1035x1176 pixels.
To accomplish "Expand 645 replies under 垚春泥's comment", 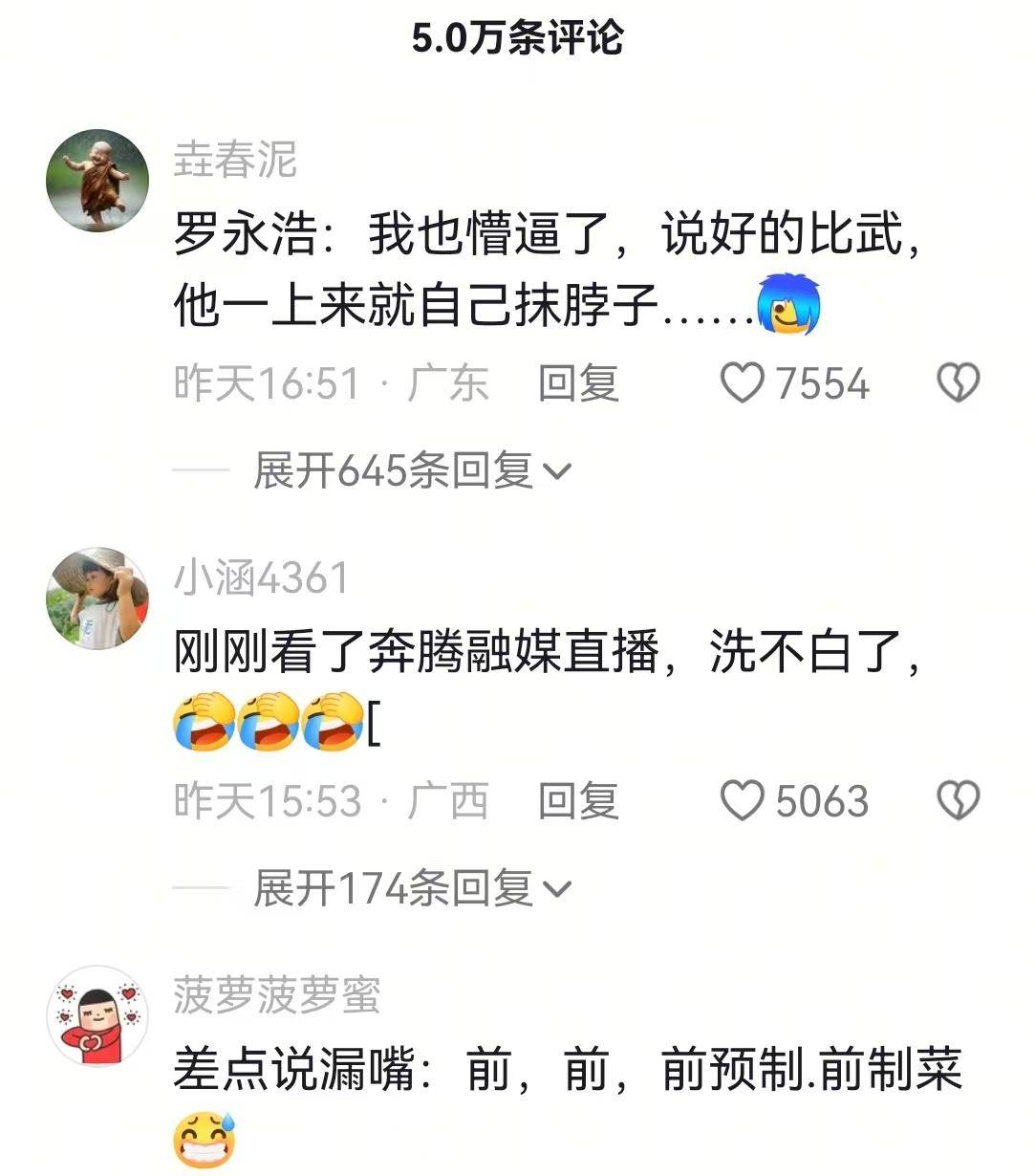I will coord(411,470).
